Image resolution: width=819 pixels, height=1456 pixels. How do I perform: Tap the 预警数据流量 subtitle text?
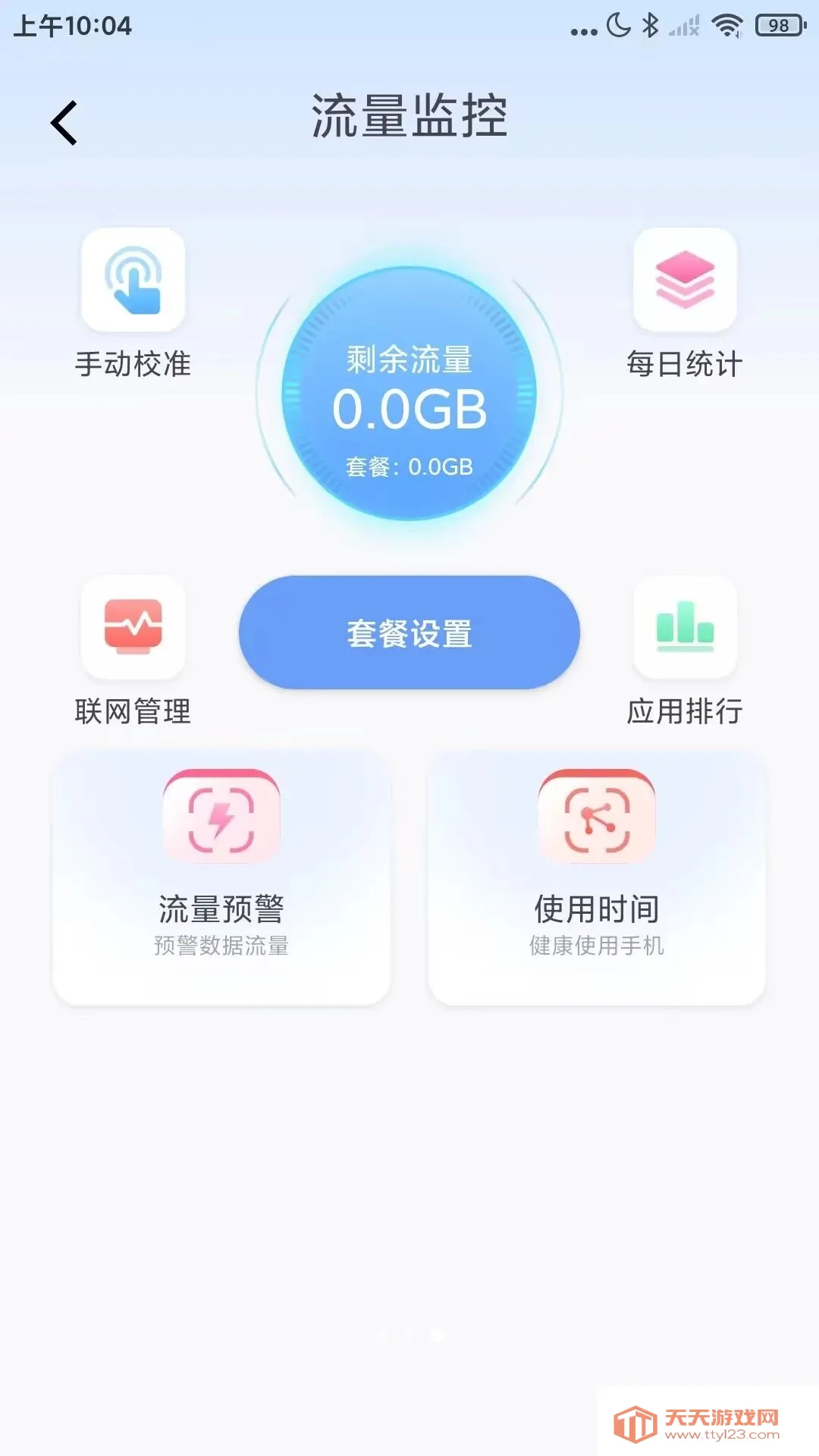221,947
